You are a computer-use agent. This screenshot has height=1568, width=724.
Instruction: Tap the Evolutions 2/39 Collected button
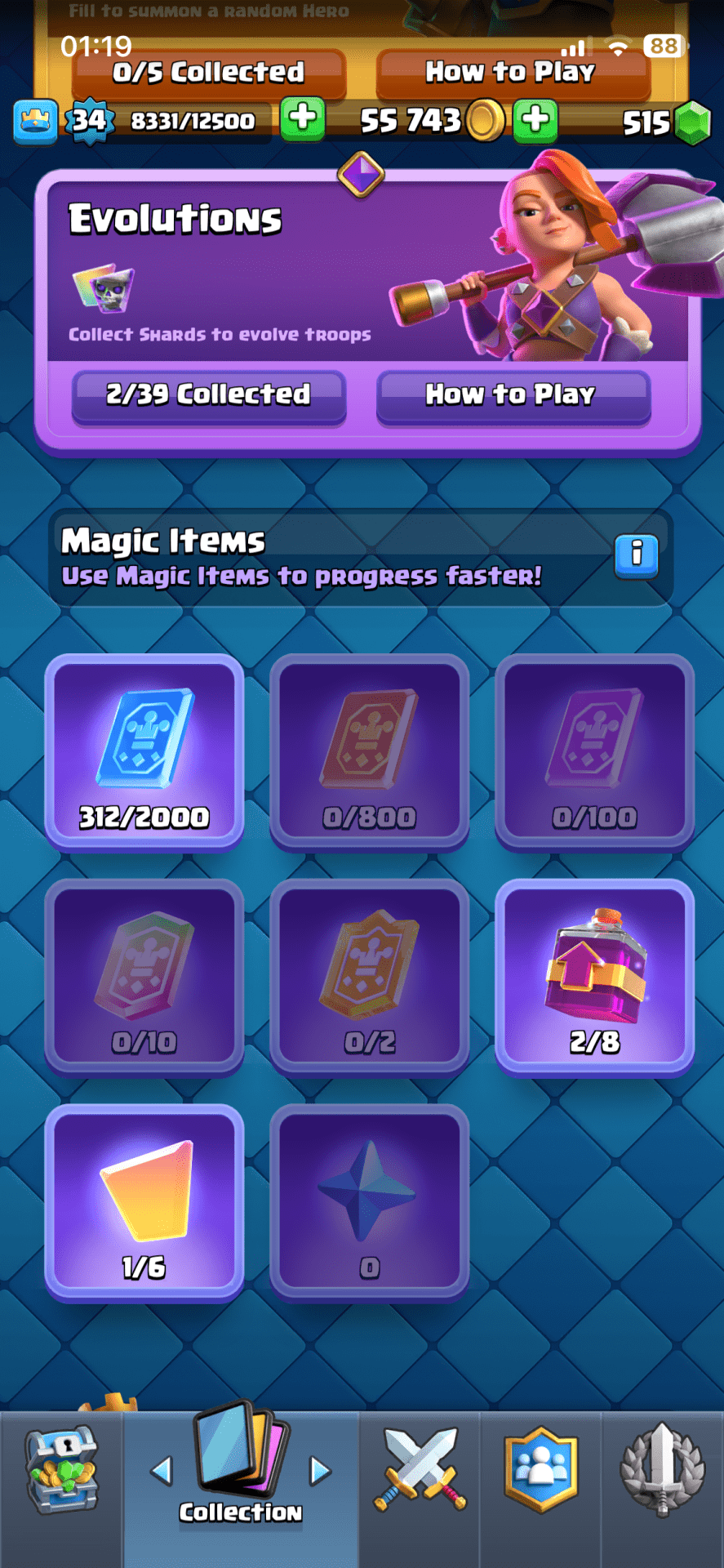coord(209,395)
